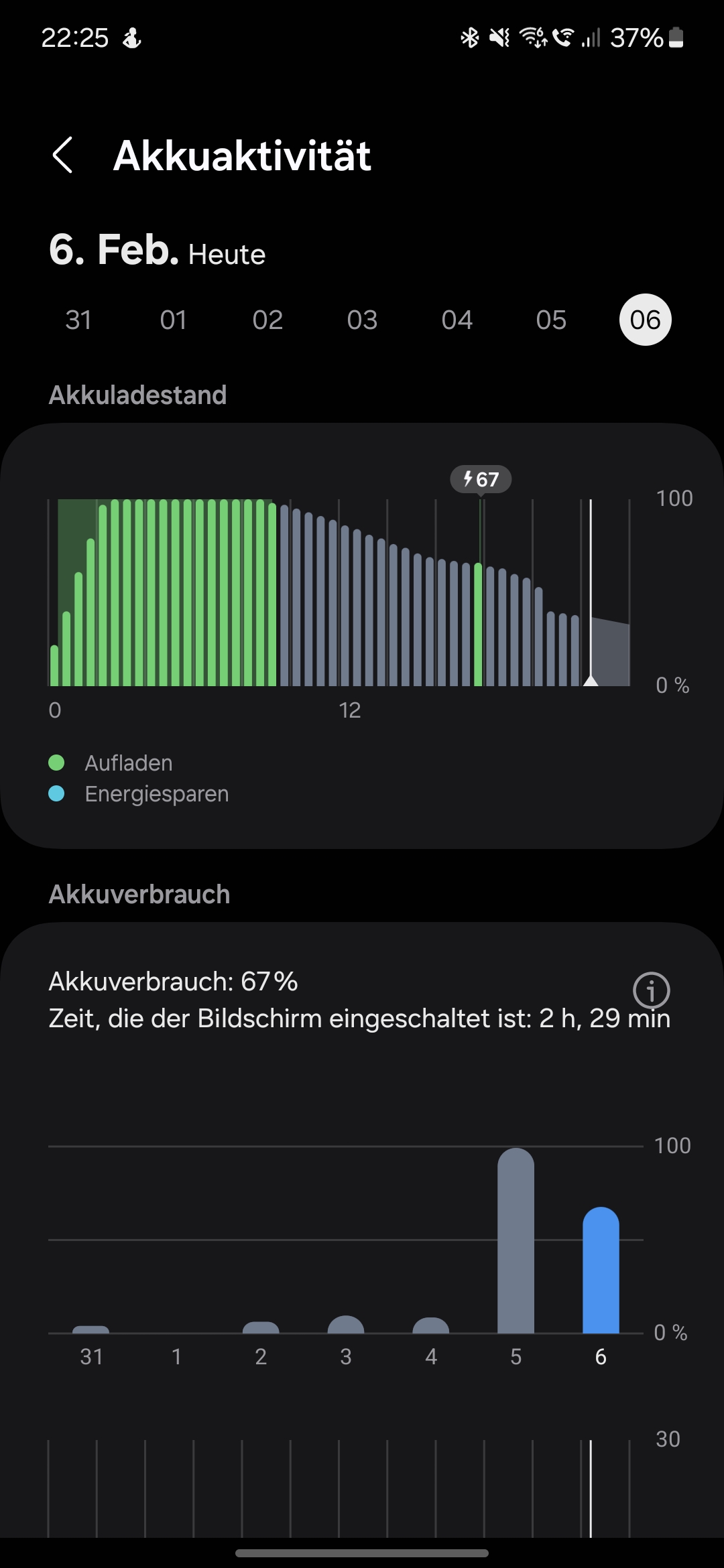
Task: Tap the day 2 bar in usage chart
Action: tap(261, 1327)
